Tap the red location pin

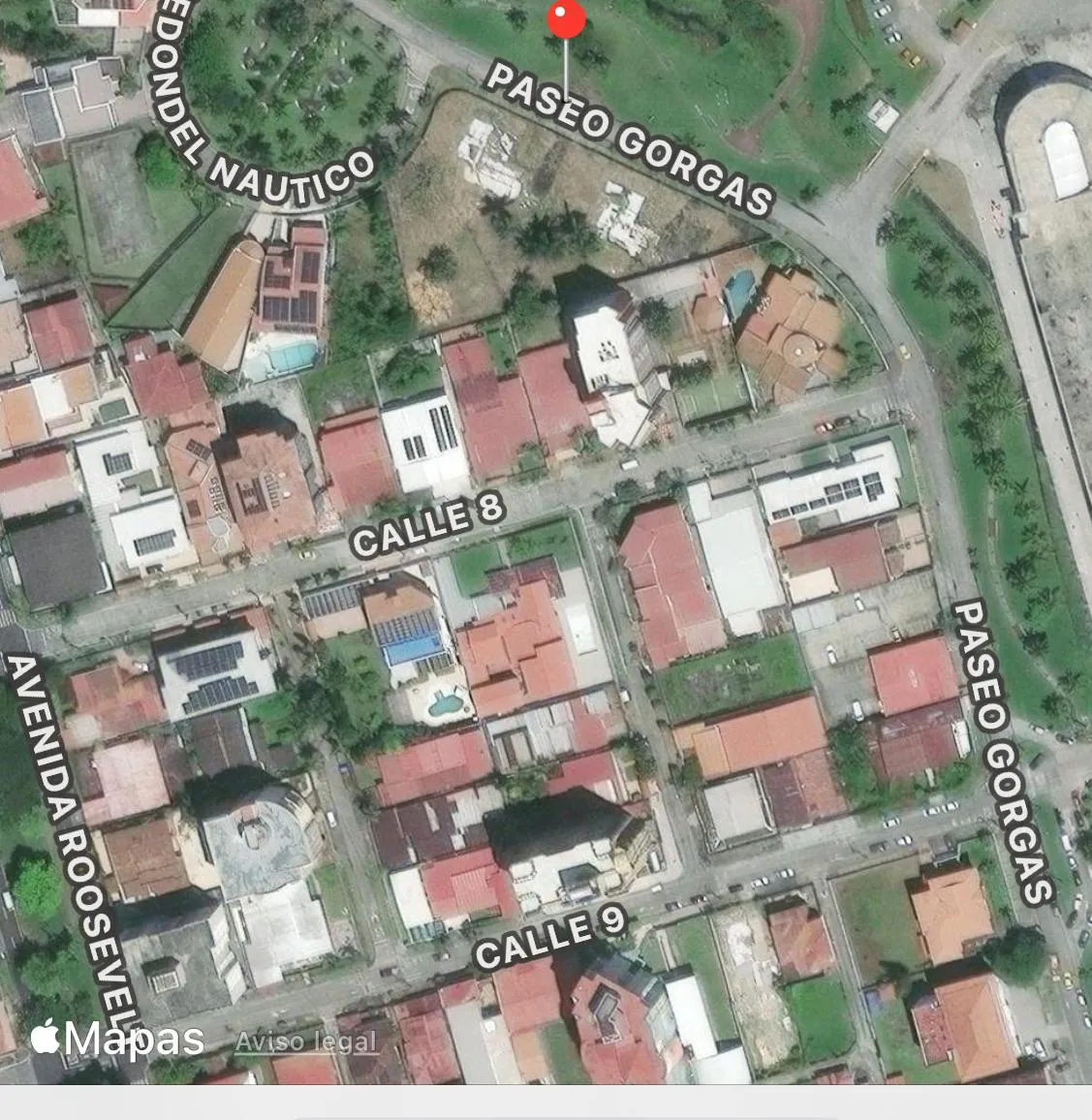click(x=566, y=19)
